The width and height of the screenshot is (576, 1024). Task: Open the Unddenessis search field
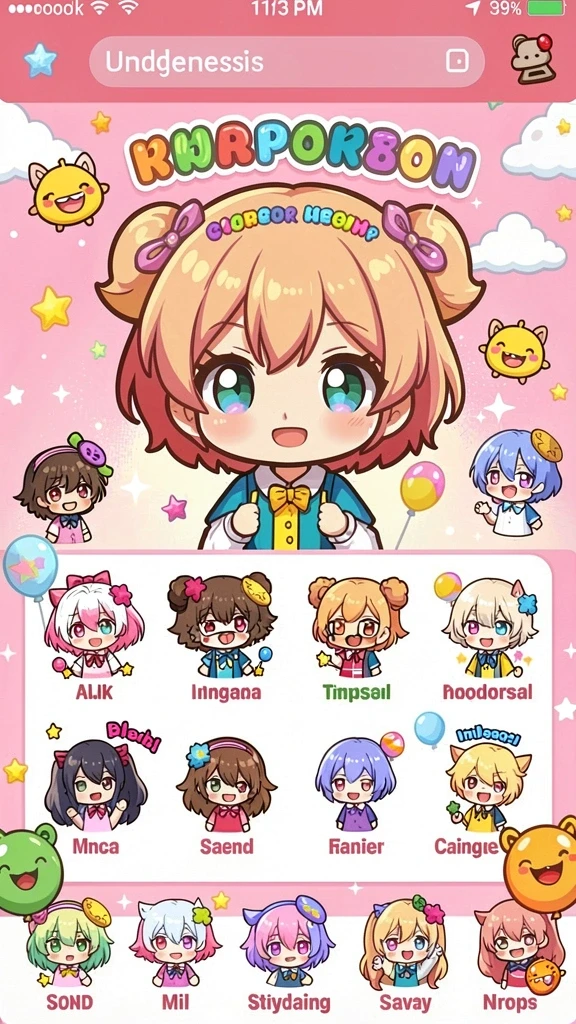tap(287, 62)
